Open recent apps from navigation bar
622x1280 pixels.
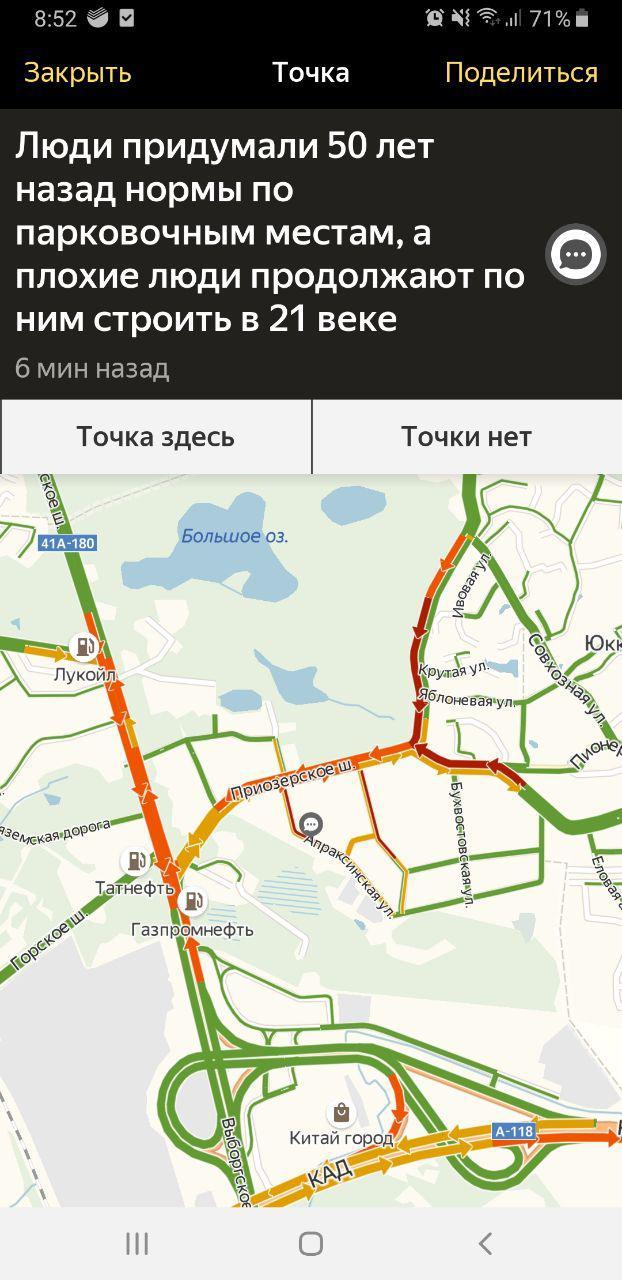tap(137, 1243)
